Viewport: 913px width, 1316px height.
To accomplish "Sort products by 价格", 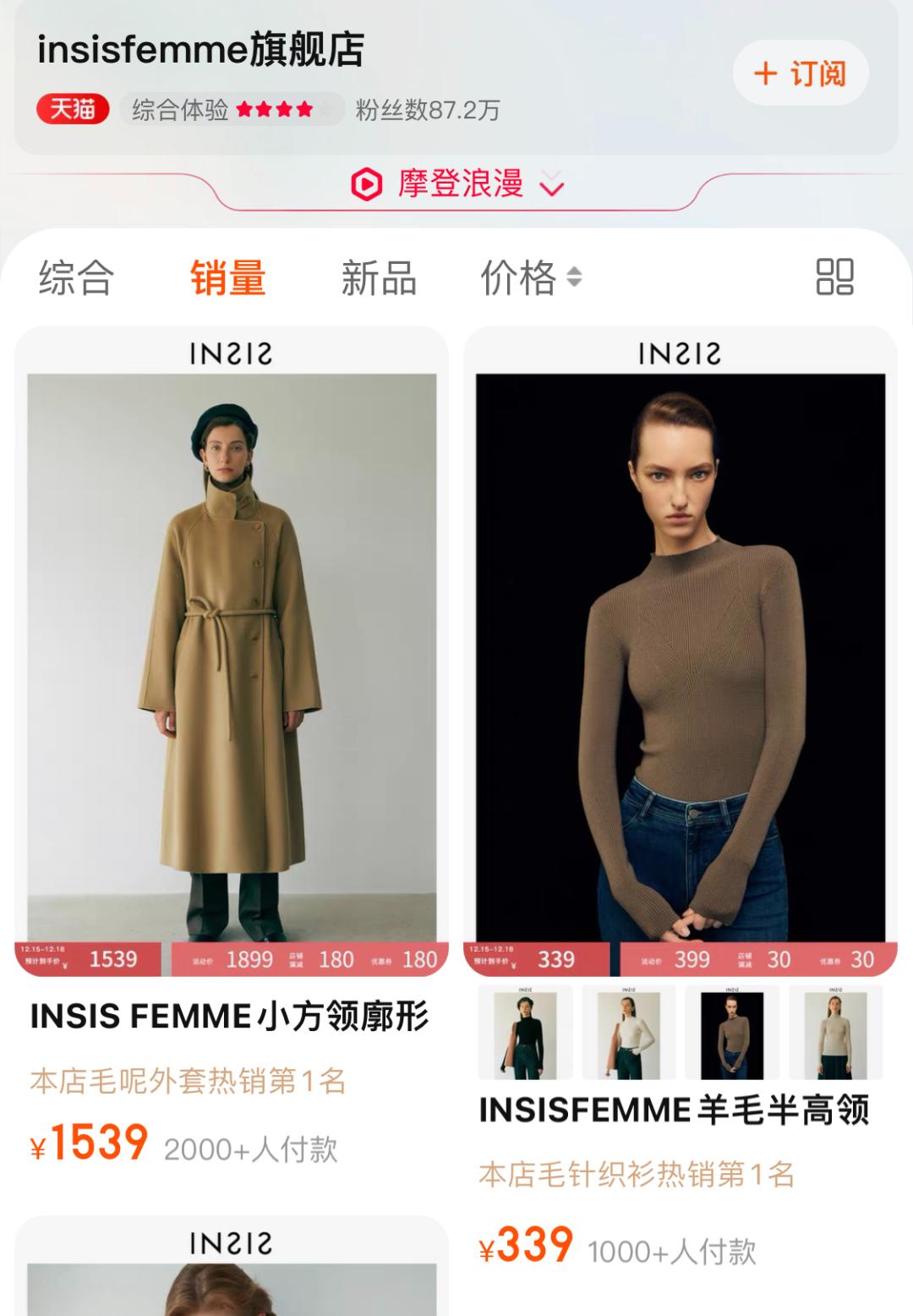I will click(x=530, y=277).
